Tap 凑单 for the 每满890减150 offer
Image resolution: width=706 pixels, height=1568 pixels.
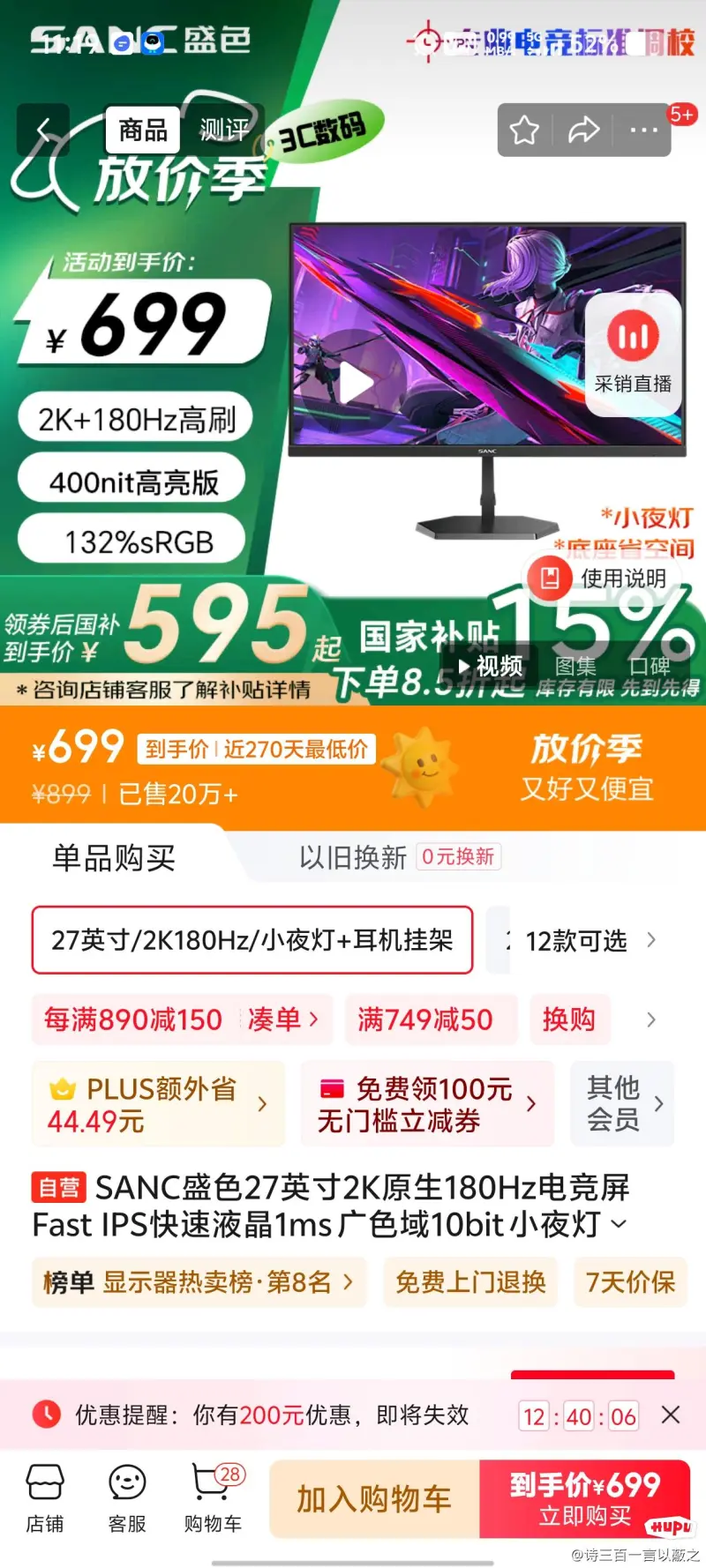pos(282,1019)
